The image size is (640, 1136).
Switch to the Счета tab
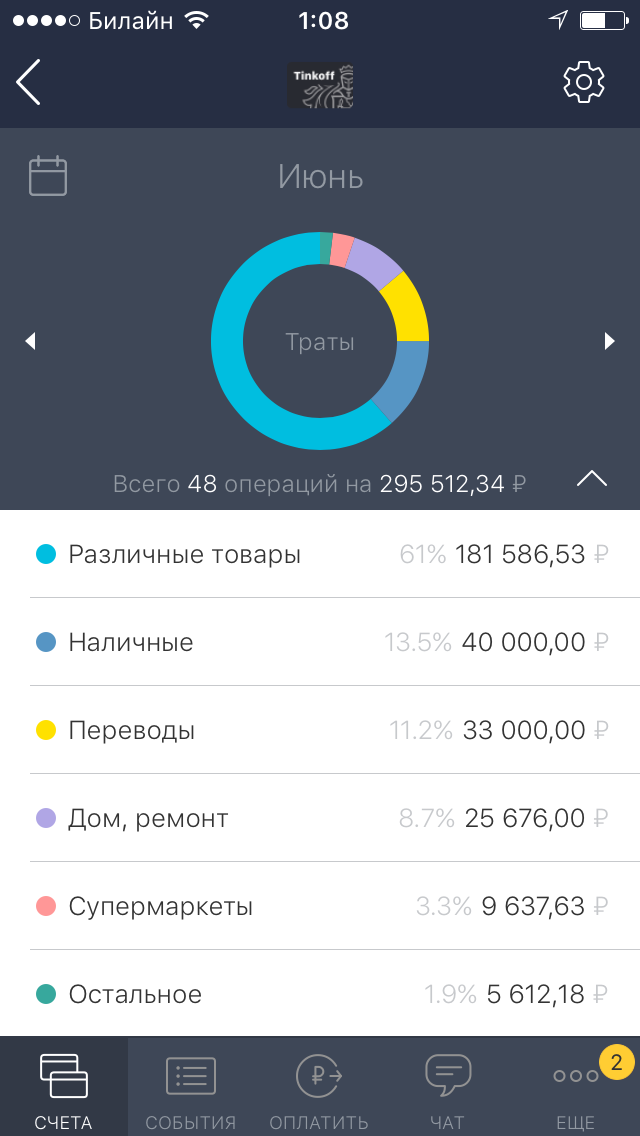64,1087
